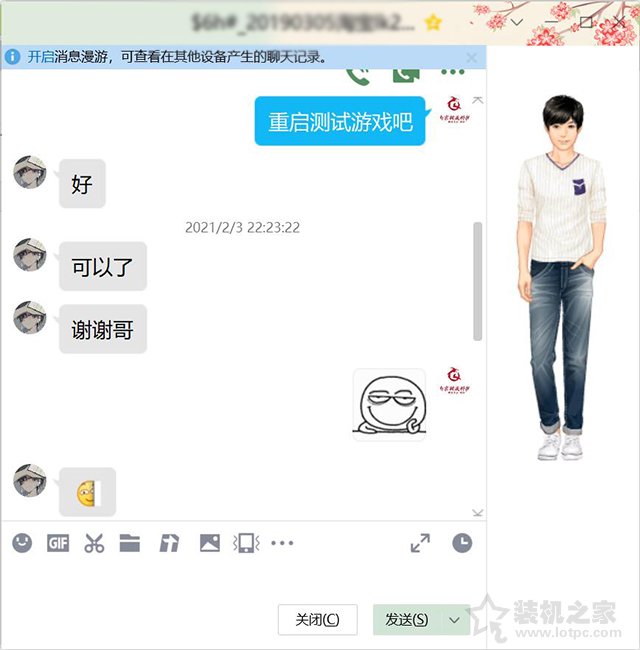
Task: Send message with 发送(S) button
Action: pyautogui.click(x=406, y=620)
